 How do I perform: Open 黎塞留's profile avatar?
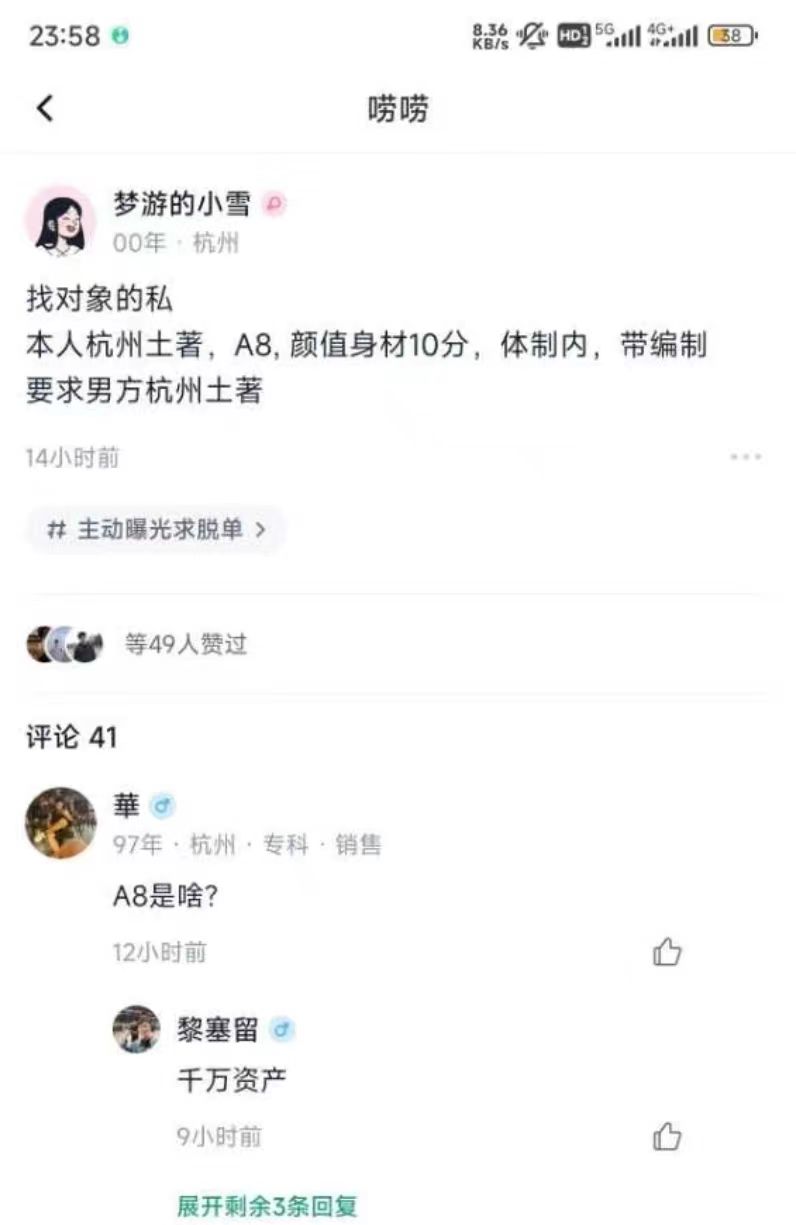click(136, 1029)
